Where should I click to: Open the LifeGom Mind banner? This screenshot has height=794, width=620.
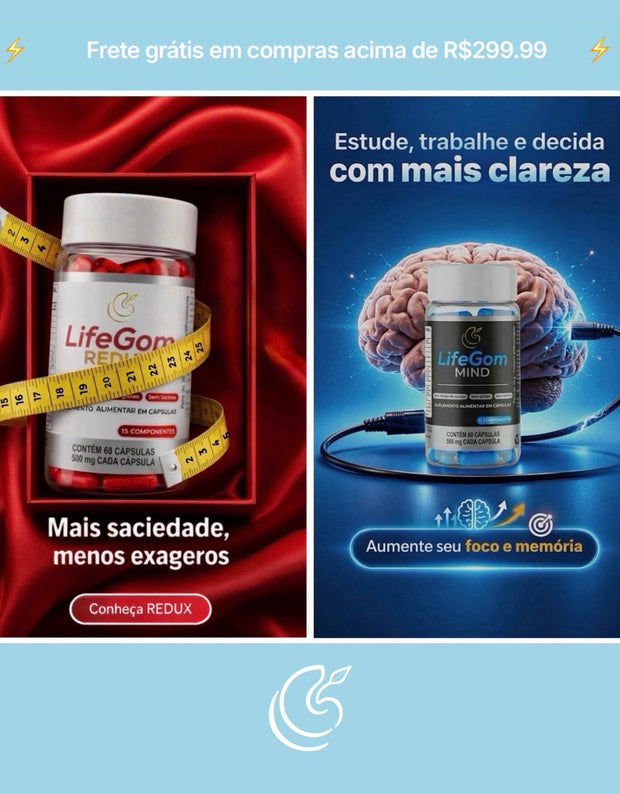pos(466,366)
